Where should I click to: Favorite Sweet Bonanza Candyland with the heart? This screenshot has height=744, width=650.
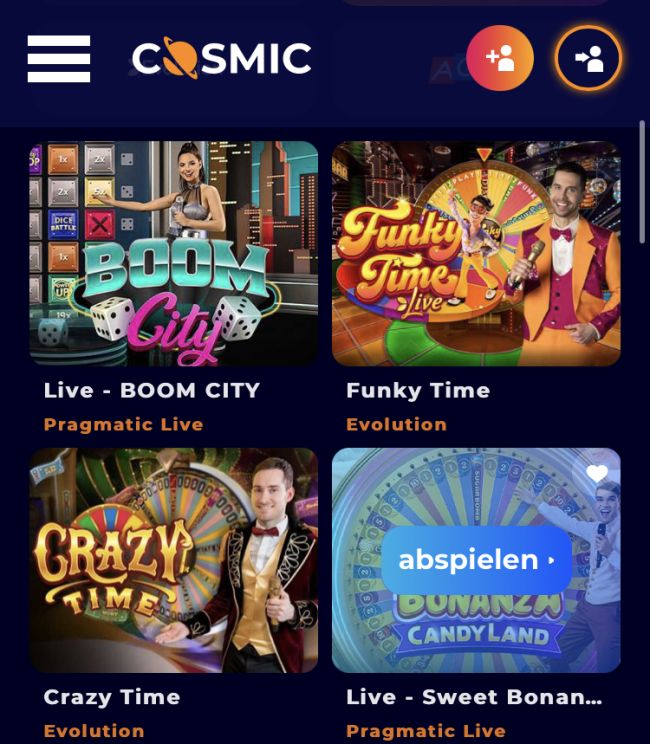[x=597, y=473]
